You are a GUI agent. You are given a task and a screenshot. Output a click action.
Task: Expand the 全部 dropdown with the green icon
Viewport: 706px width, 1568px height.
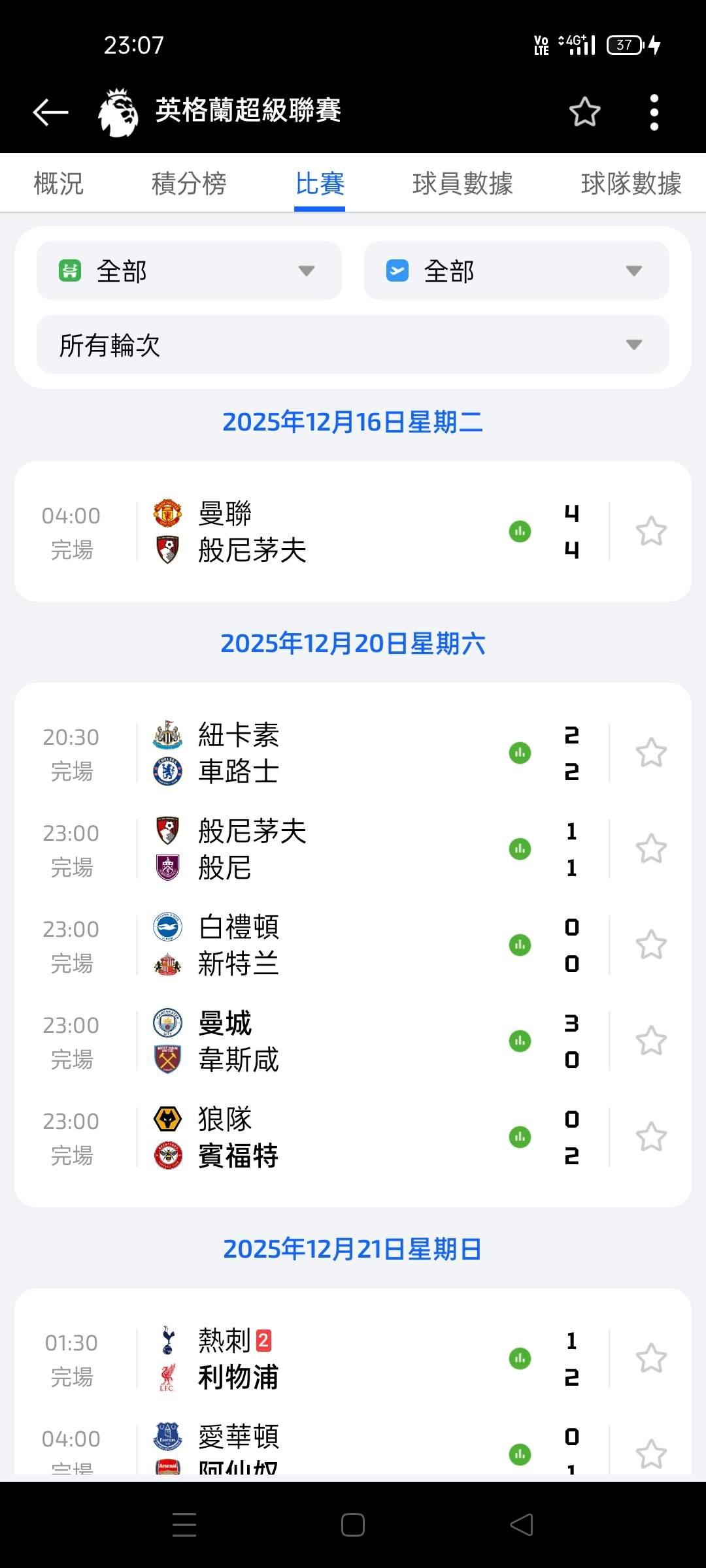[189, 270]
